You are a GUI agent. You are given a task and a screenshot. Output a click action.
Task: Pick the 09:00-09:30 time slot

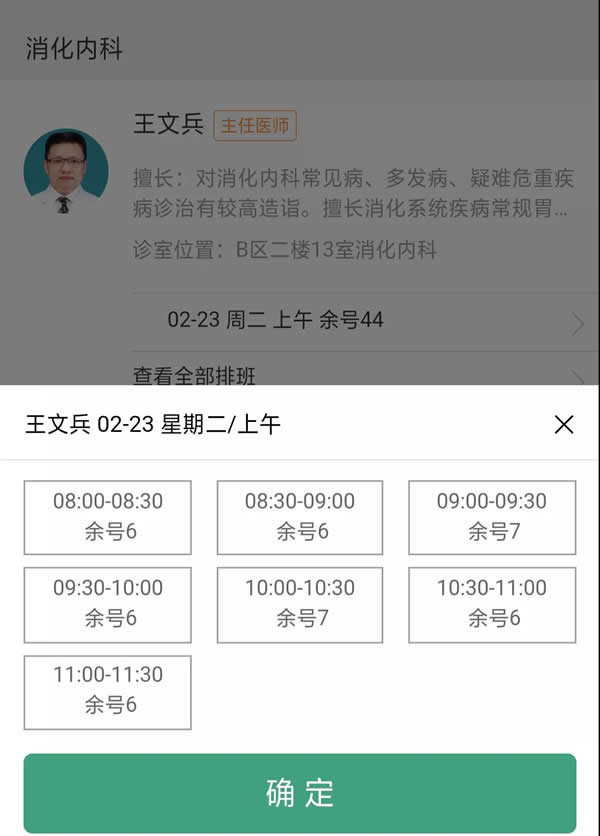492,517
